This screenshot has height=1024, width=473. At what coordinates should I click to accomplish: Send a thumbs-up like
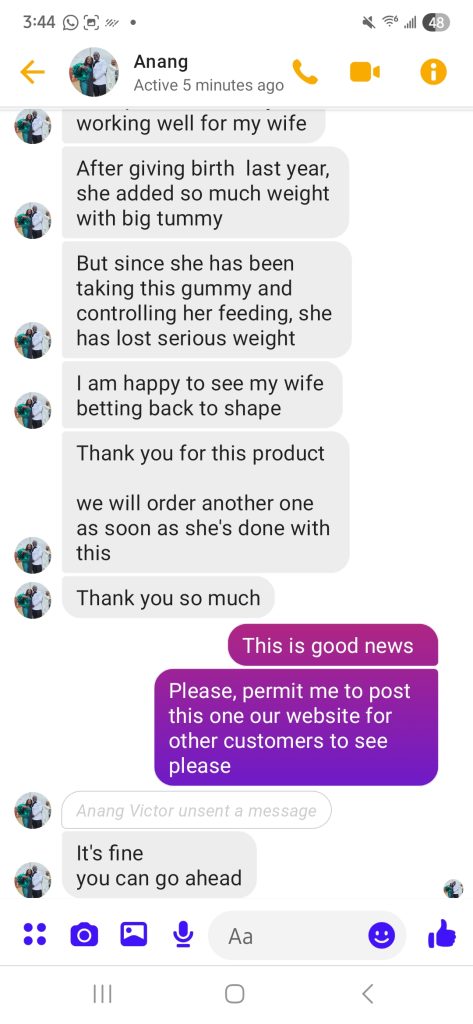tap(442, 934)
